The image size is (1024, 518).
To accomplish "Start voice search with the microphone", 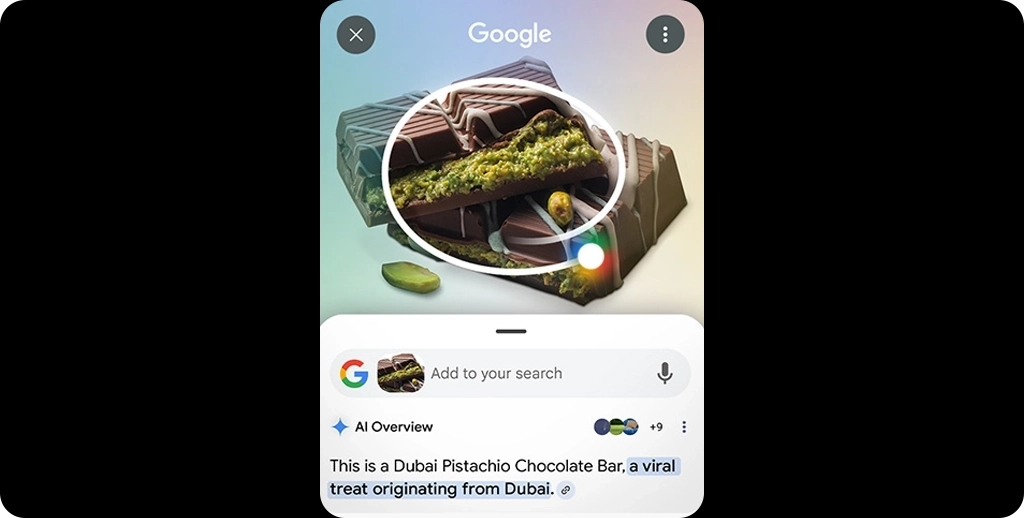I will pos(665,374).
